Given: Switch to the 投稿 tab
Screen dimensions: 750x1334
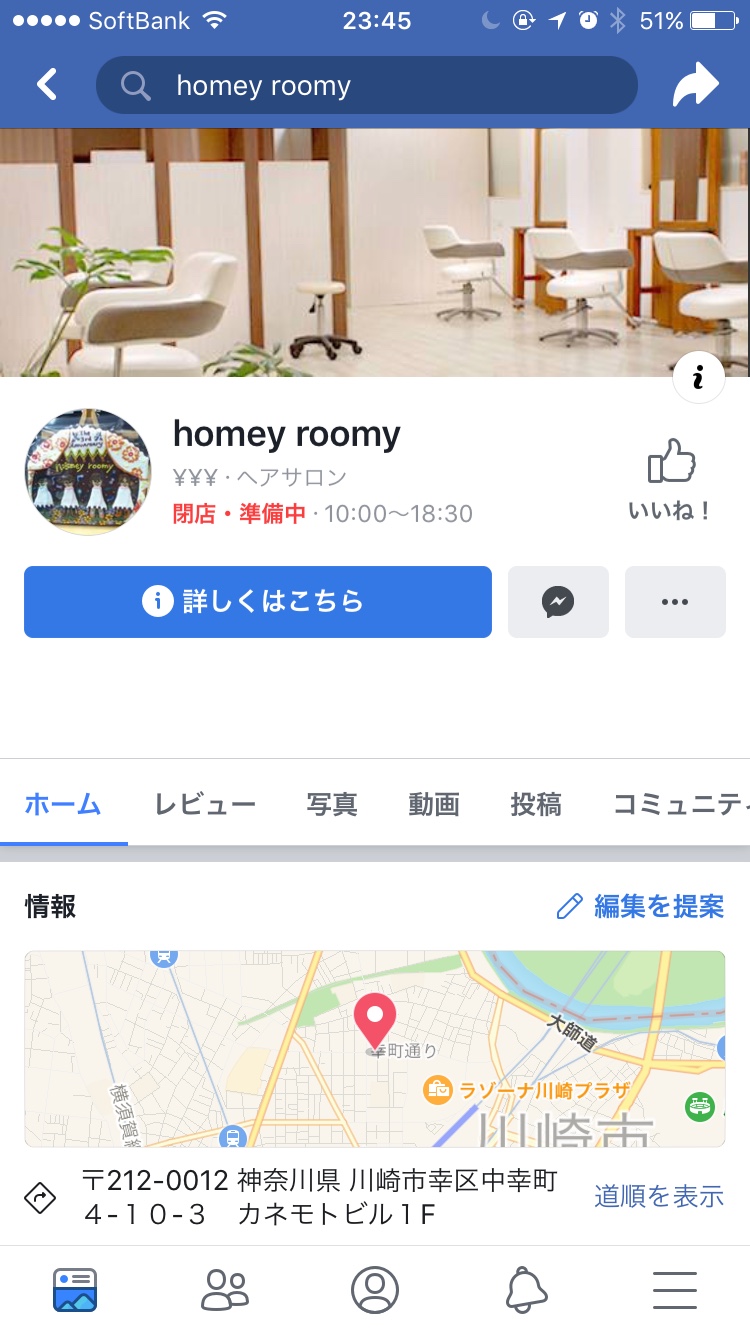Looking at the screenshot, I should pos(536,804).
